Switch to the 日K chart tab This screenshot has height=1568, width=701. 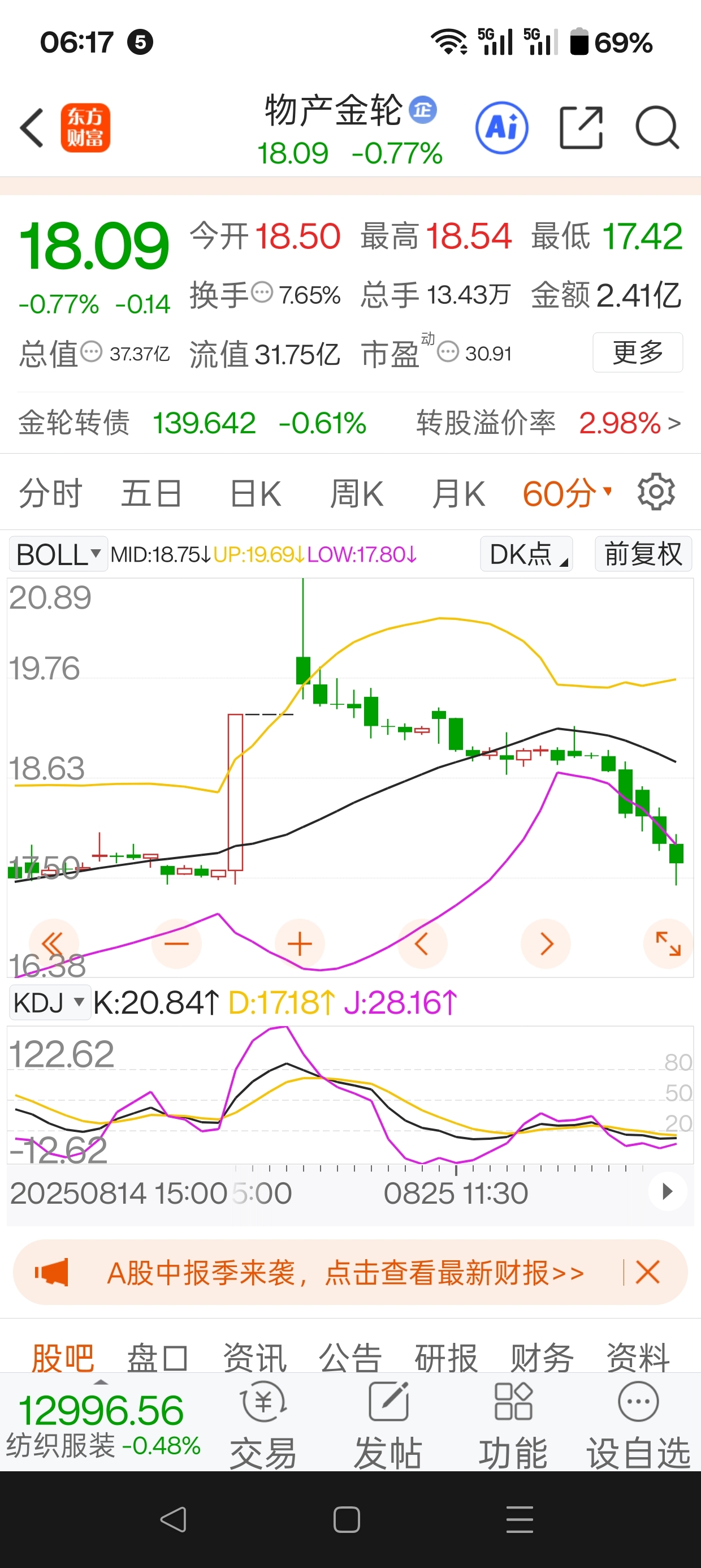pyautogui.click(x=256, y=493)
